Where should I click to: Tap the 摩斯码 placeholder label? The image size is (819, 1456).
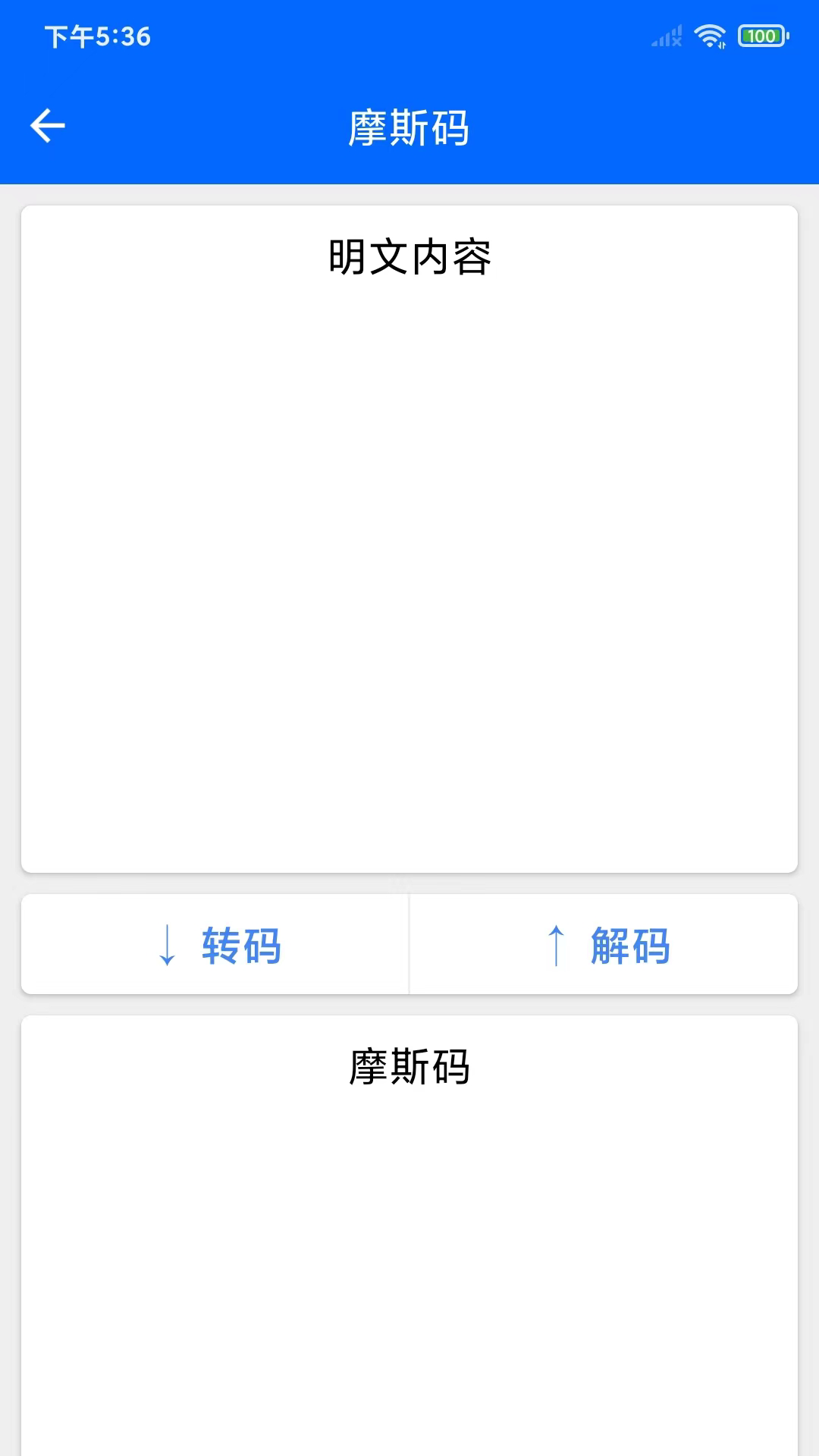(409, 1068)
